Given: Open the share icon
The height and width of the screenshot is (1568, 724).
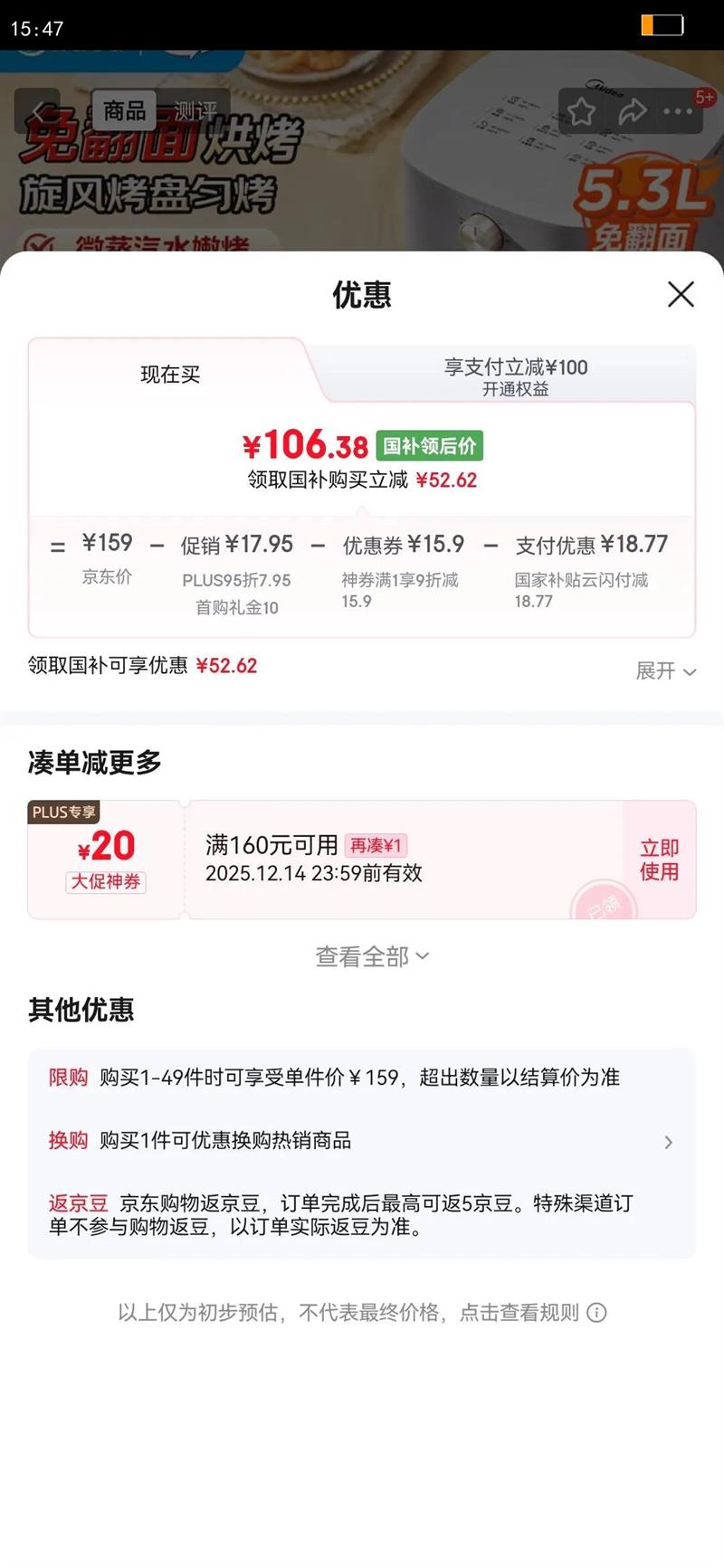Looking at the screenshot, I should [632, 112].
